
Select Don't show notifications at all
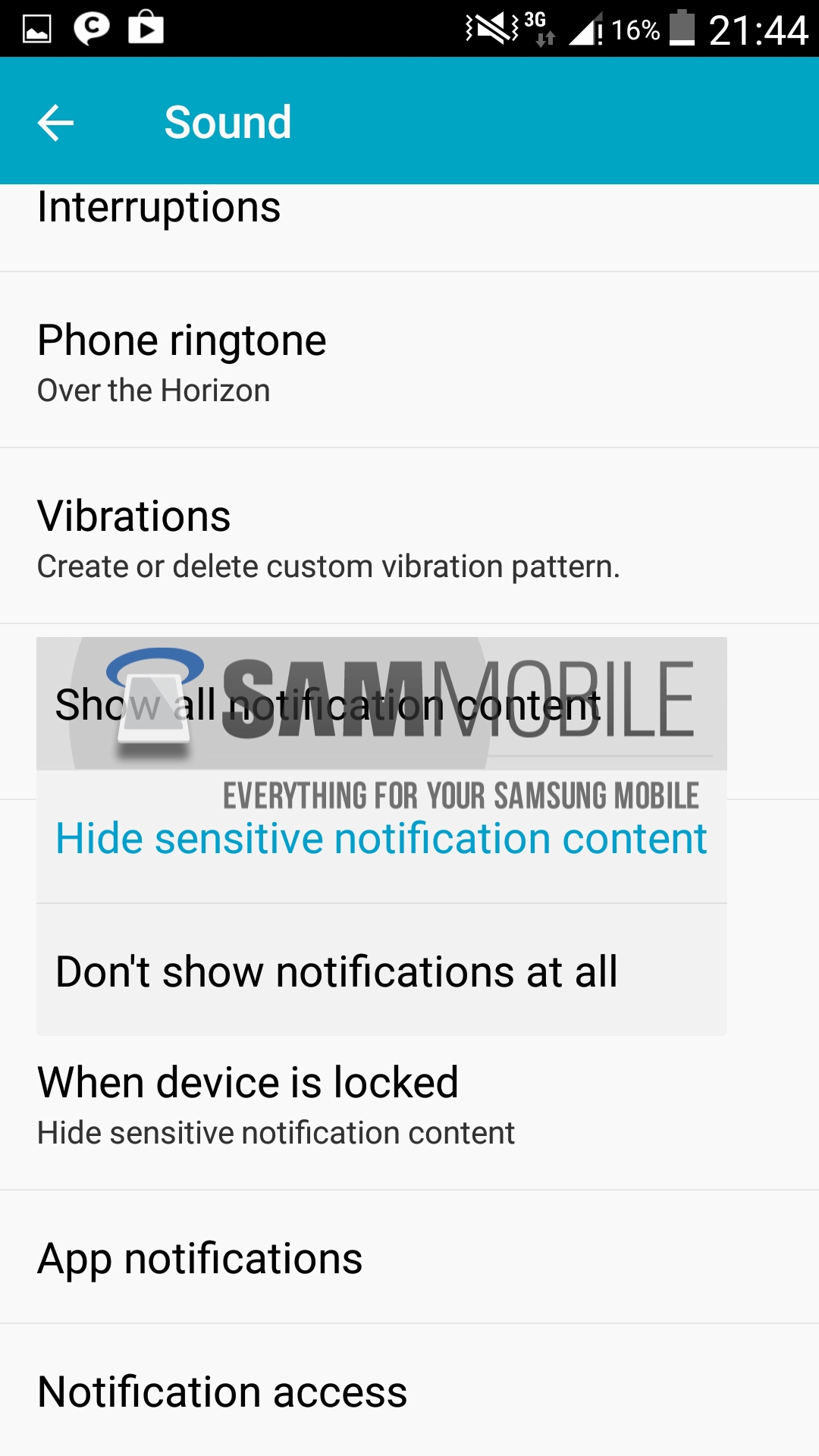pos(337,971)
